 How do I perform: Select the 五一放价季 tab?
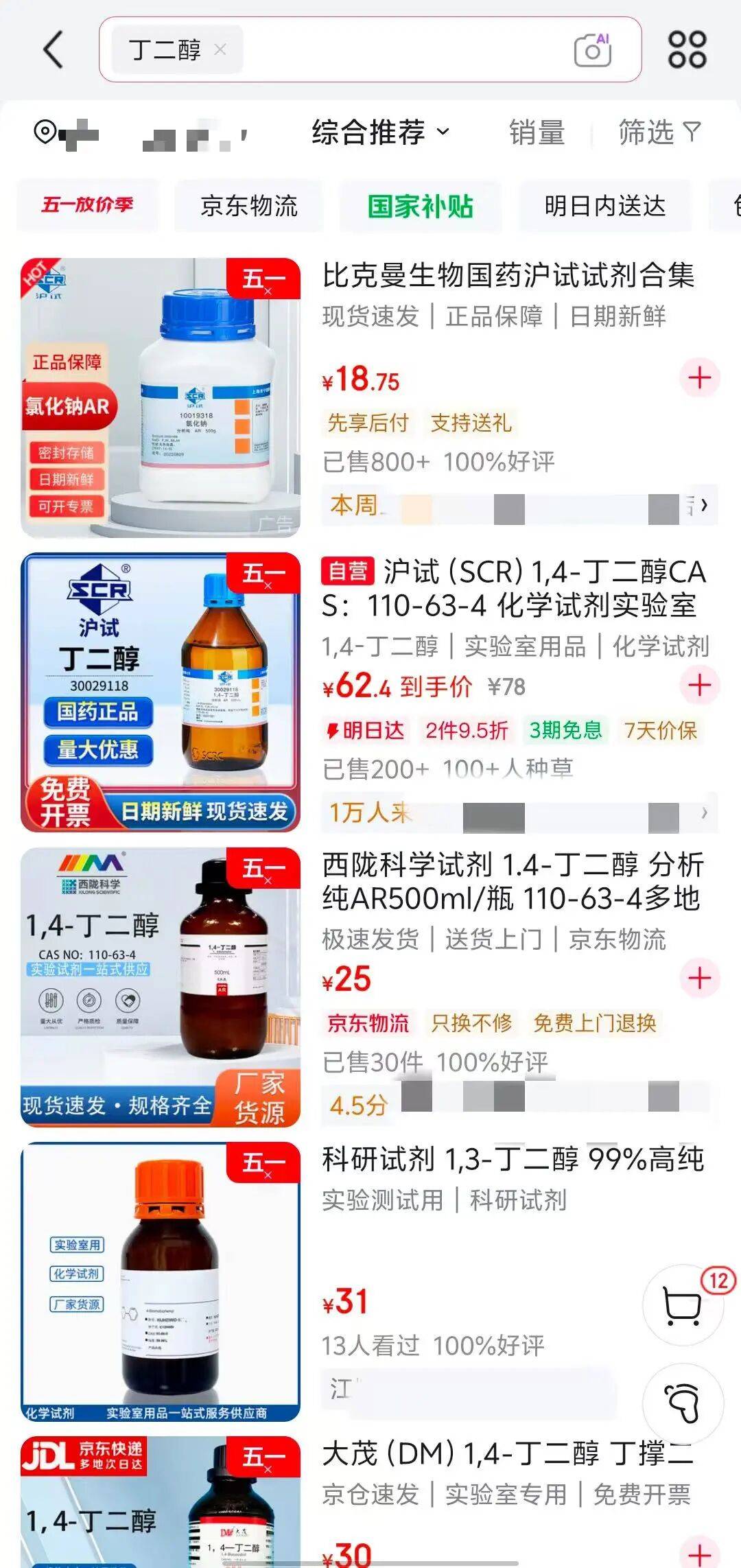(x=88, y=206)
